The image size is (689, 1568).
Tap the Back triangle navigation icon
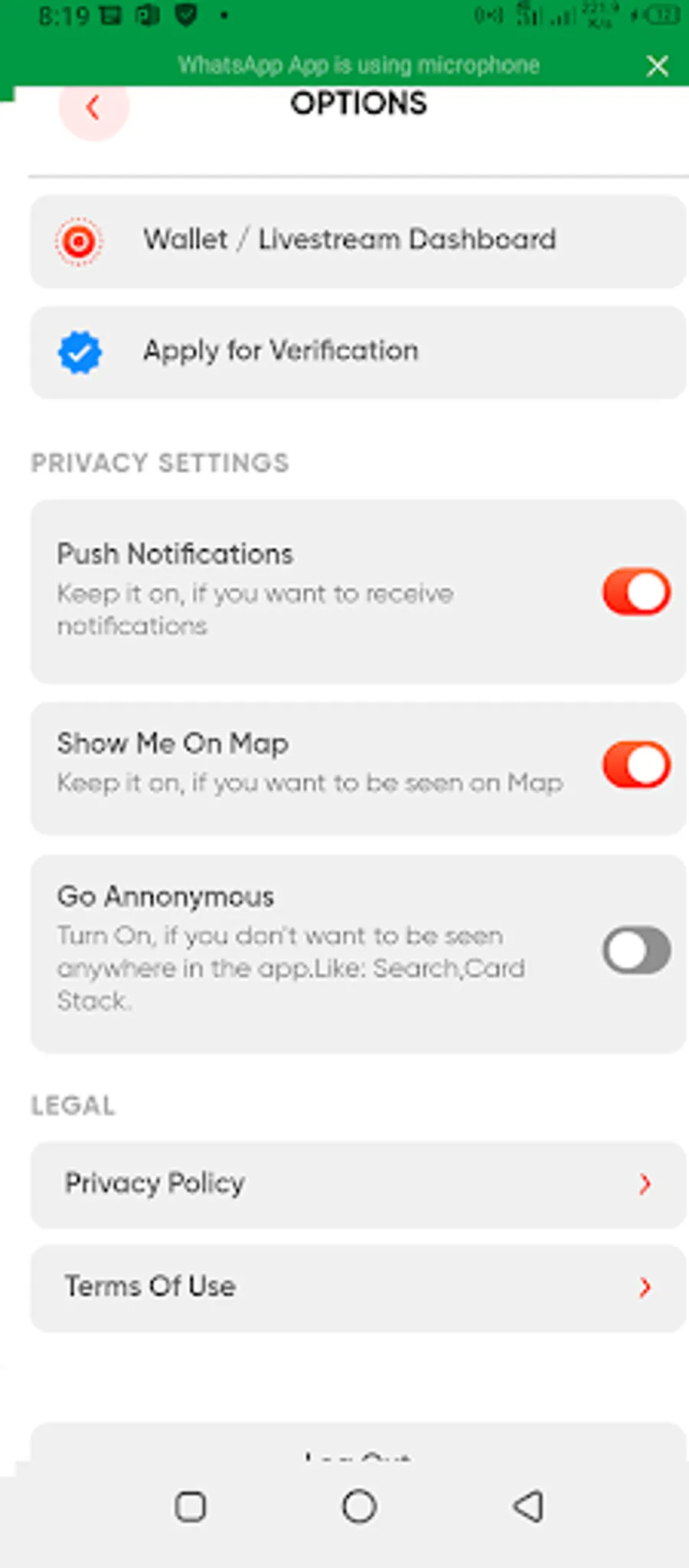pos(527,1506)
